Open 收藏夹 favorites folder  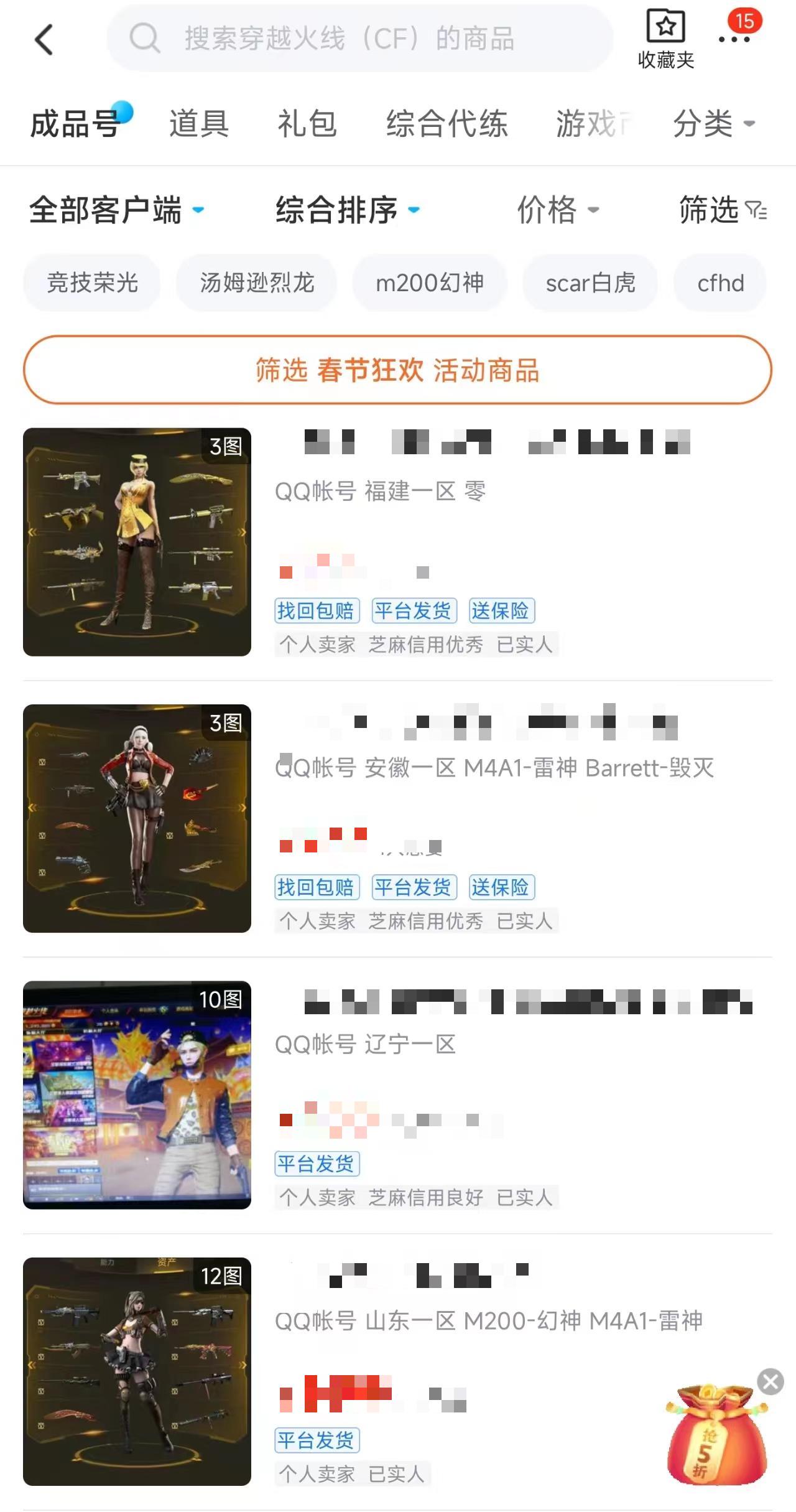(x=665, y=39)
